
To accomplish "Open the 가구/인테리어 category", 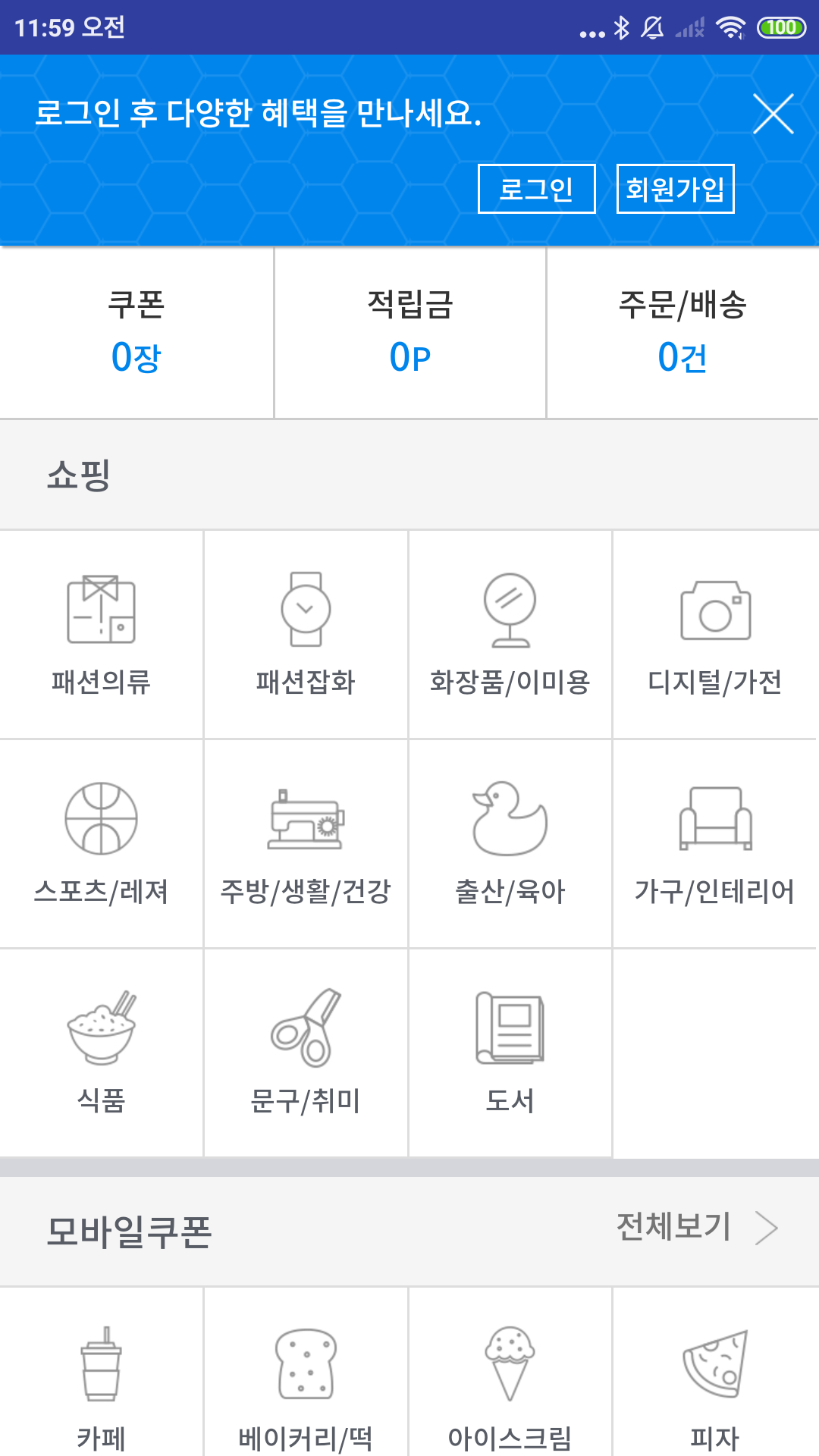I will pos(715,843).
